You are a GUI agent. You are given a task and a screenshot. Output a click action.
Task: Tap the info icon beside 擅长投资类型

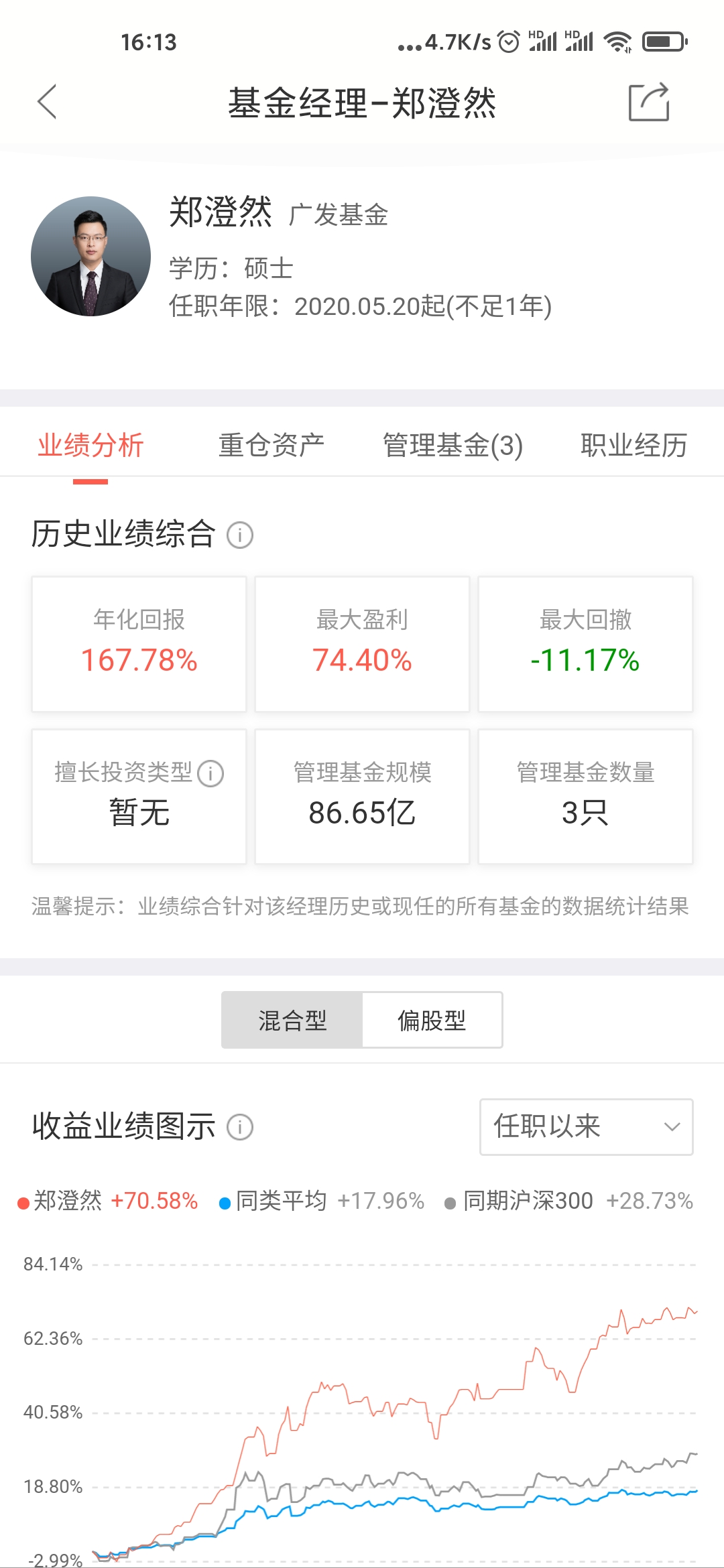(x=210, y=773)
